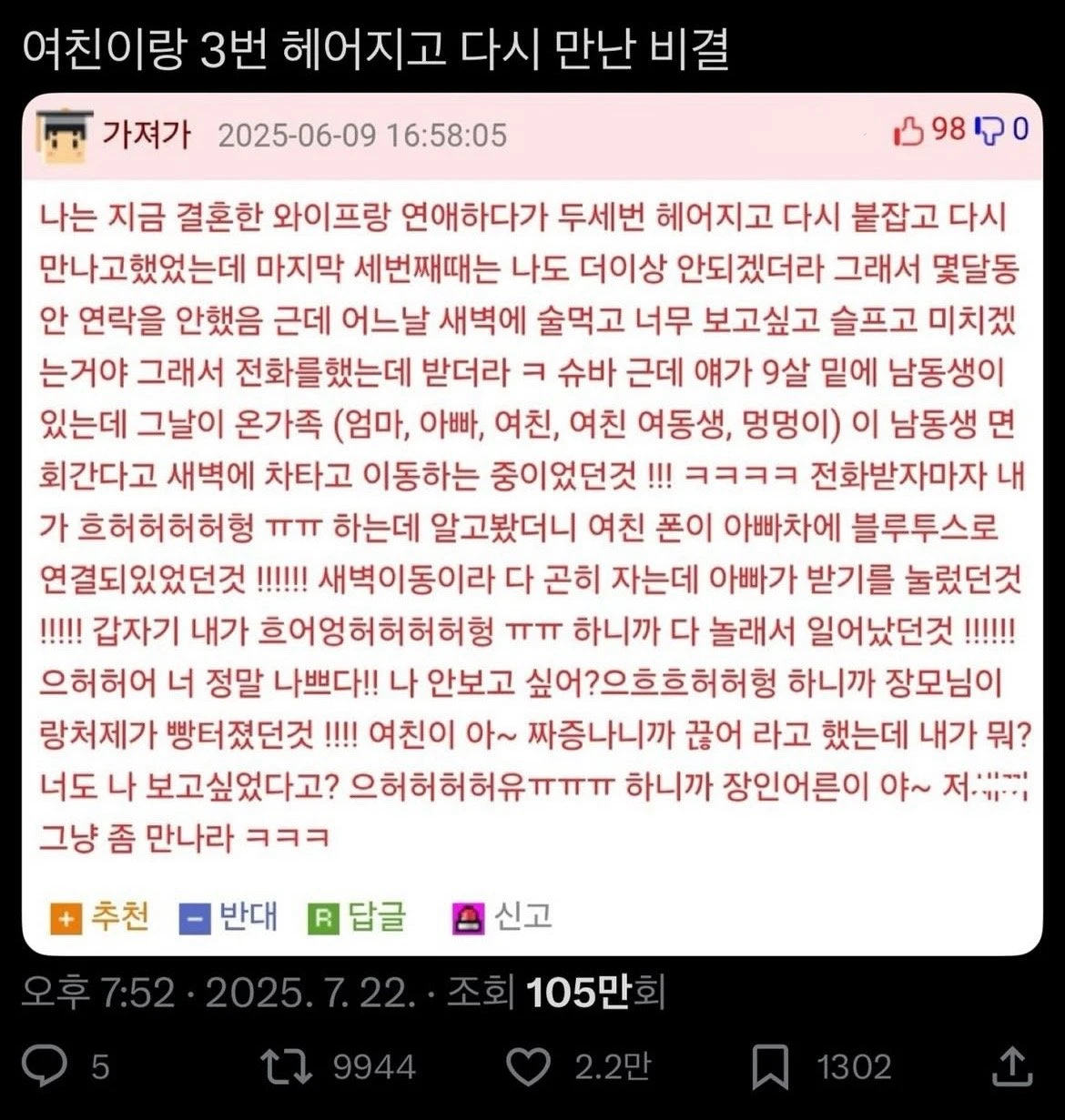Open the reply icon with 5 comments
Screen dimensions: 1065x1120
(x=45, y=1066)
